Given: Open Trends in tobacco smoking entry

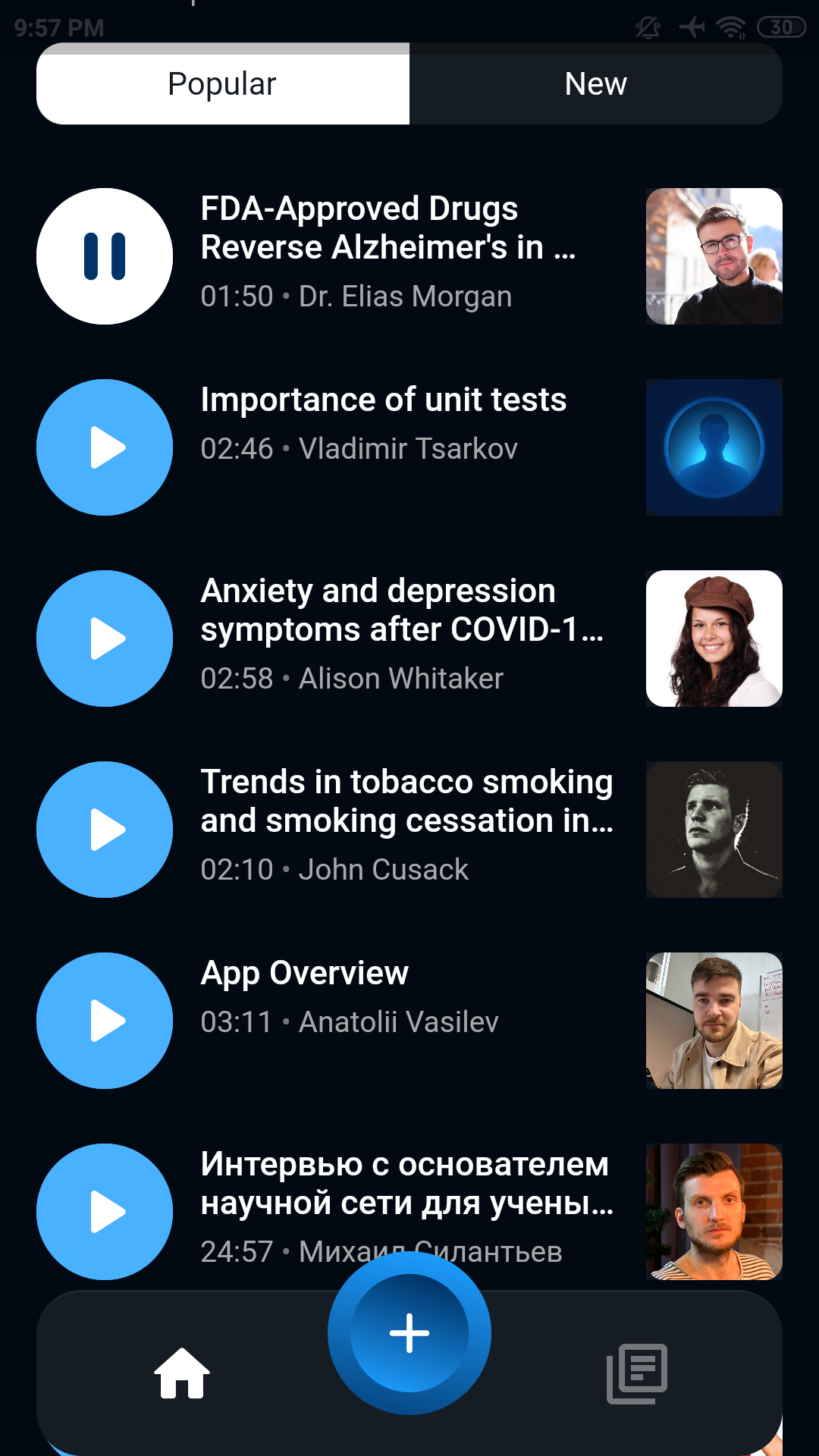Looking at the screenshot, I should click(406, 802).
